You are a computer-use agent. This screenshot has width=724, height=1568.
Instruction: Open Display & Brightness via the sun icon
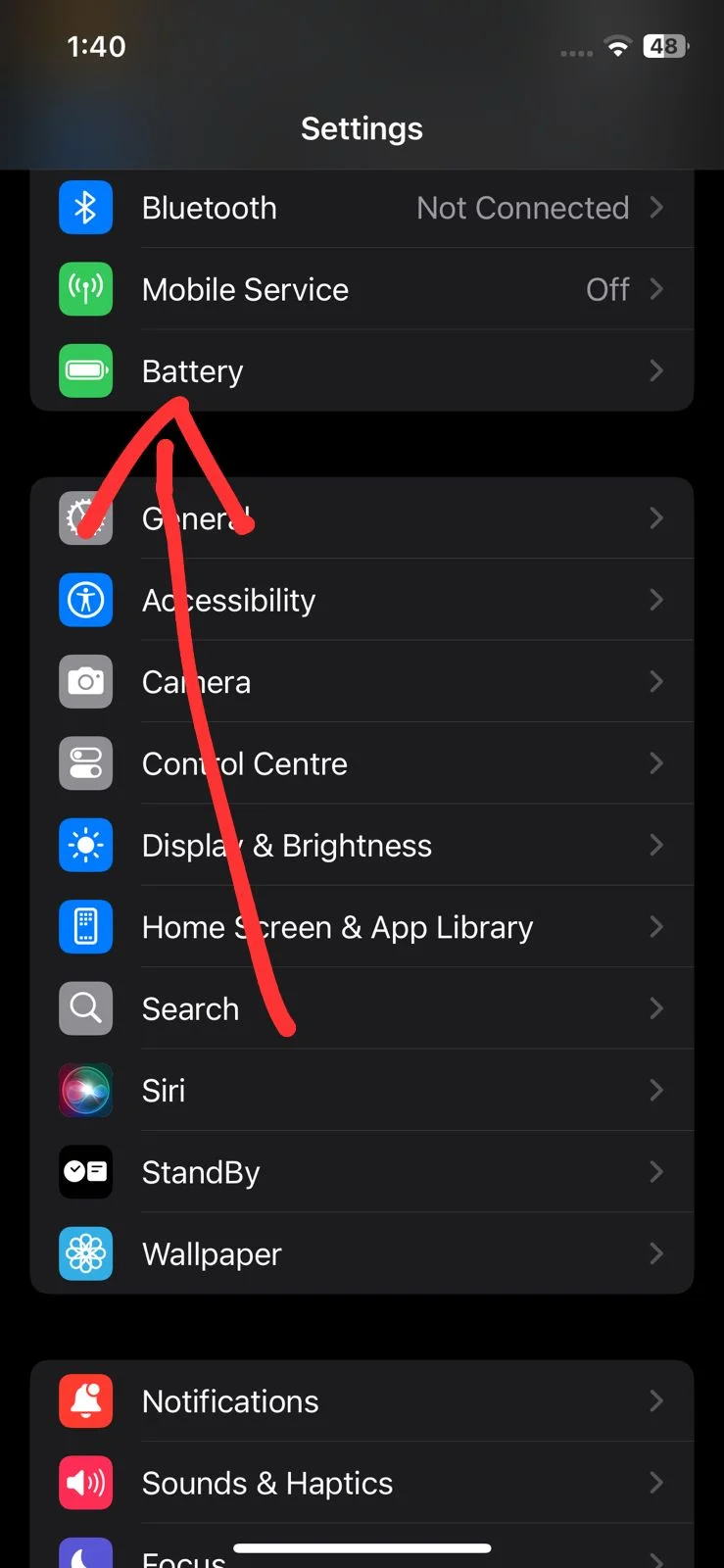(x=85, y=845)
